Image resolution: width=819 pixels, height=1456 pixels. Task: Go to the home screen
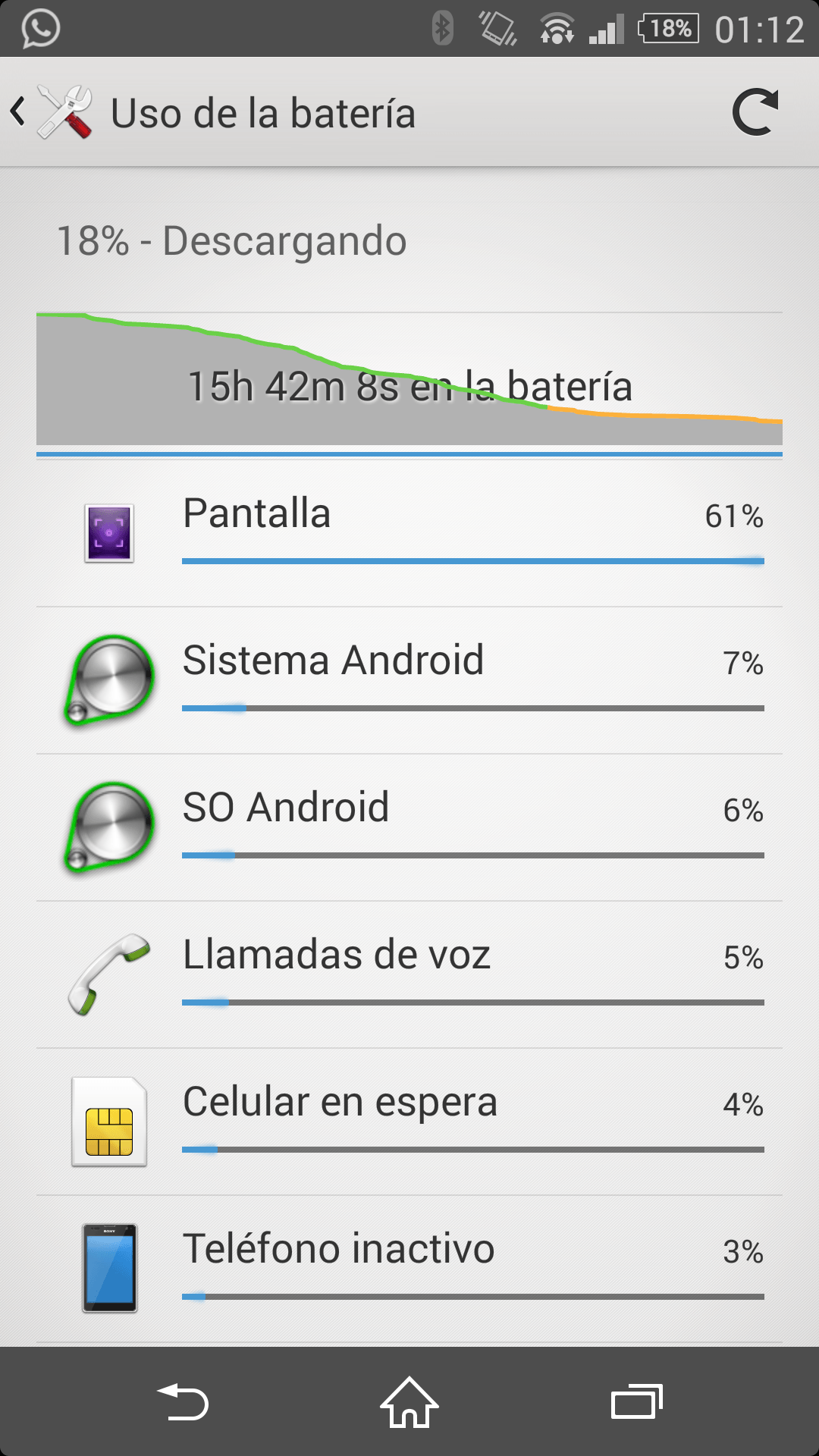pyautogui.click(x=409, y=1401)
